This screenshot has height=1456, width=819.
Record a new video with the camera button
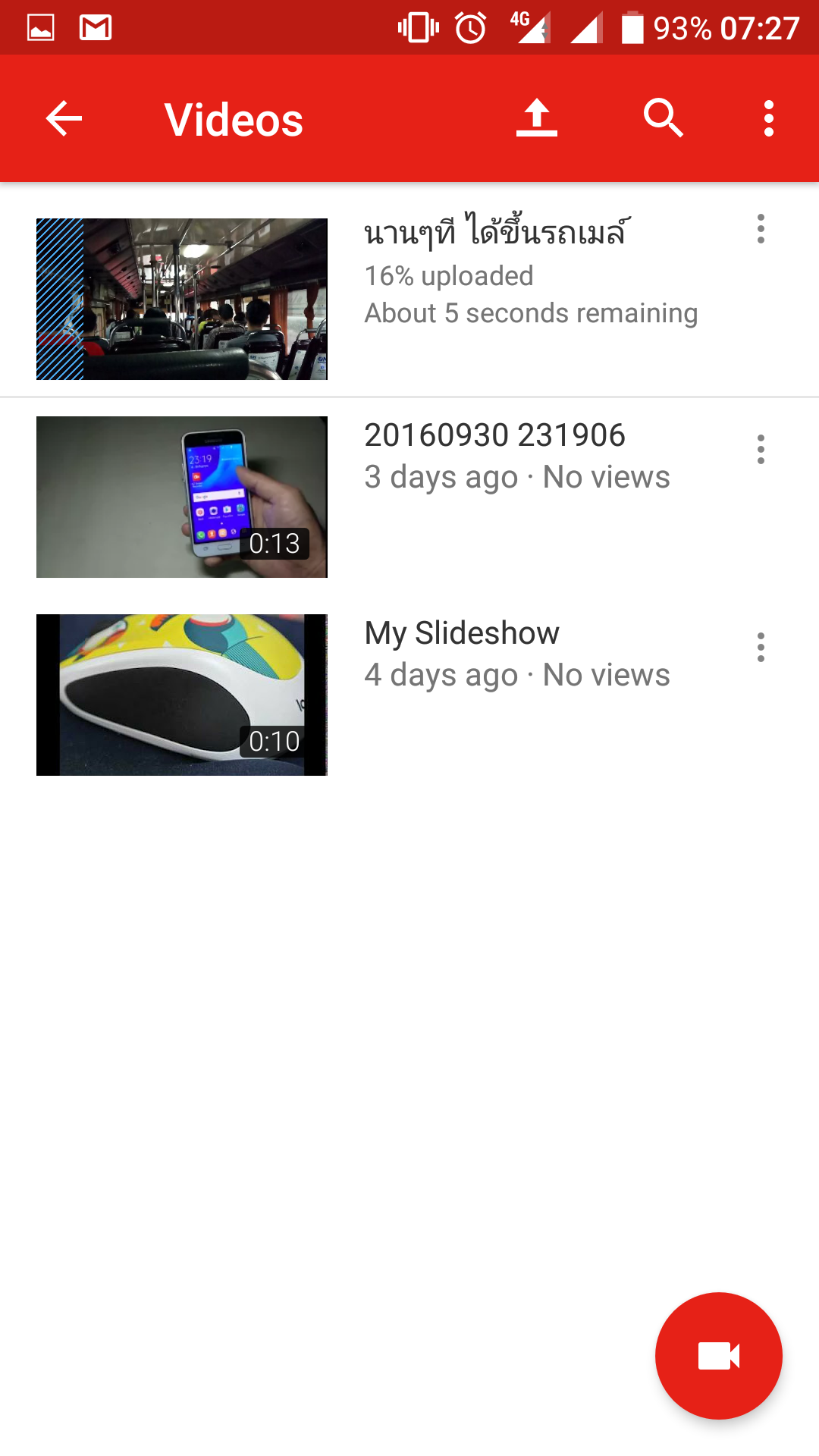tap(718, 1356)
